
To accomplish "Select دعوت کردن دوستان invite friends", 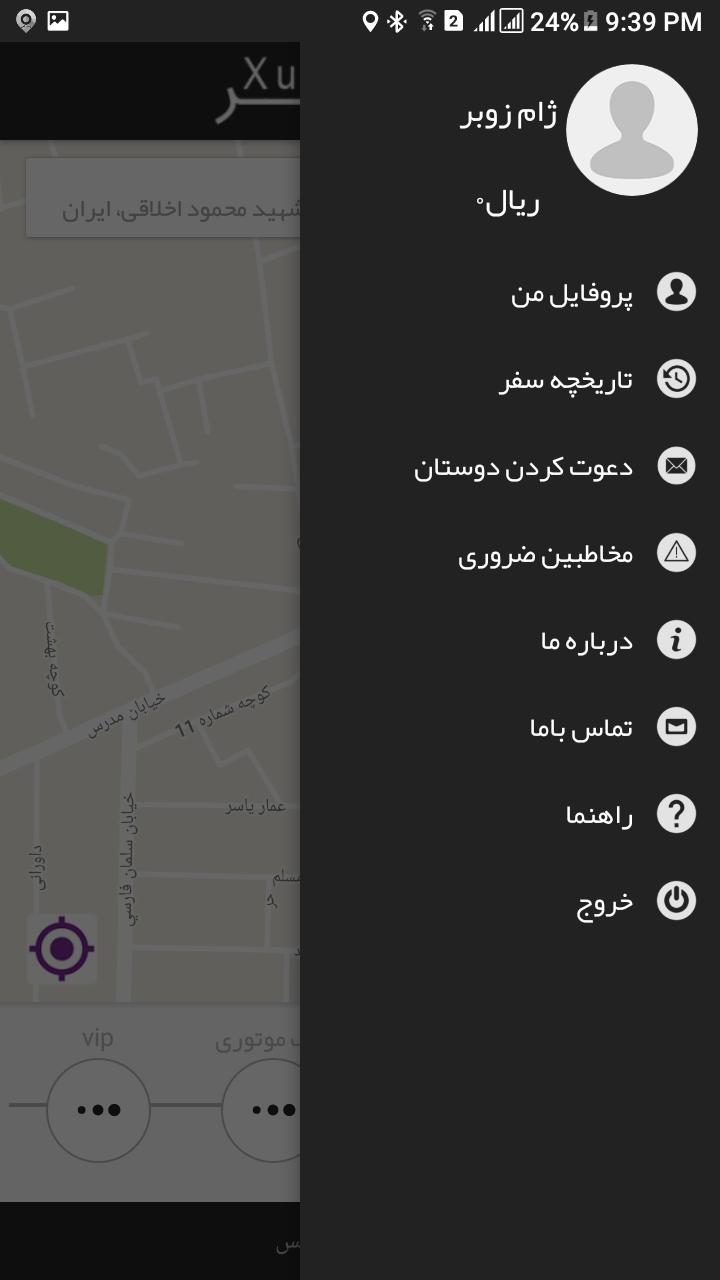I will coord(524,467).
